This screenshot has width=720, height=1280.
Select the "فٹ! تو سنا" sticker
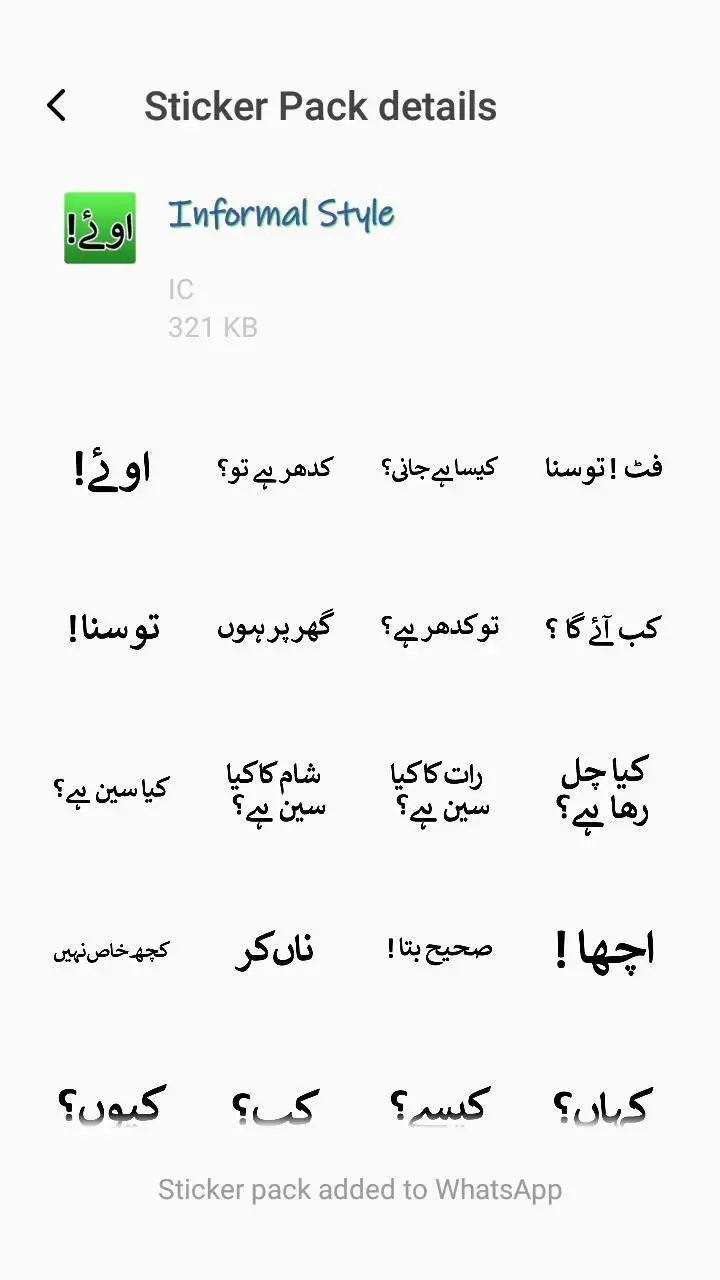click(604, 468)
